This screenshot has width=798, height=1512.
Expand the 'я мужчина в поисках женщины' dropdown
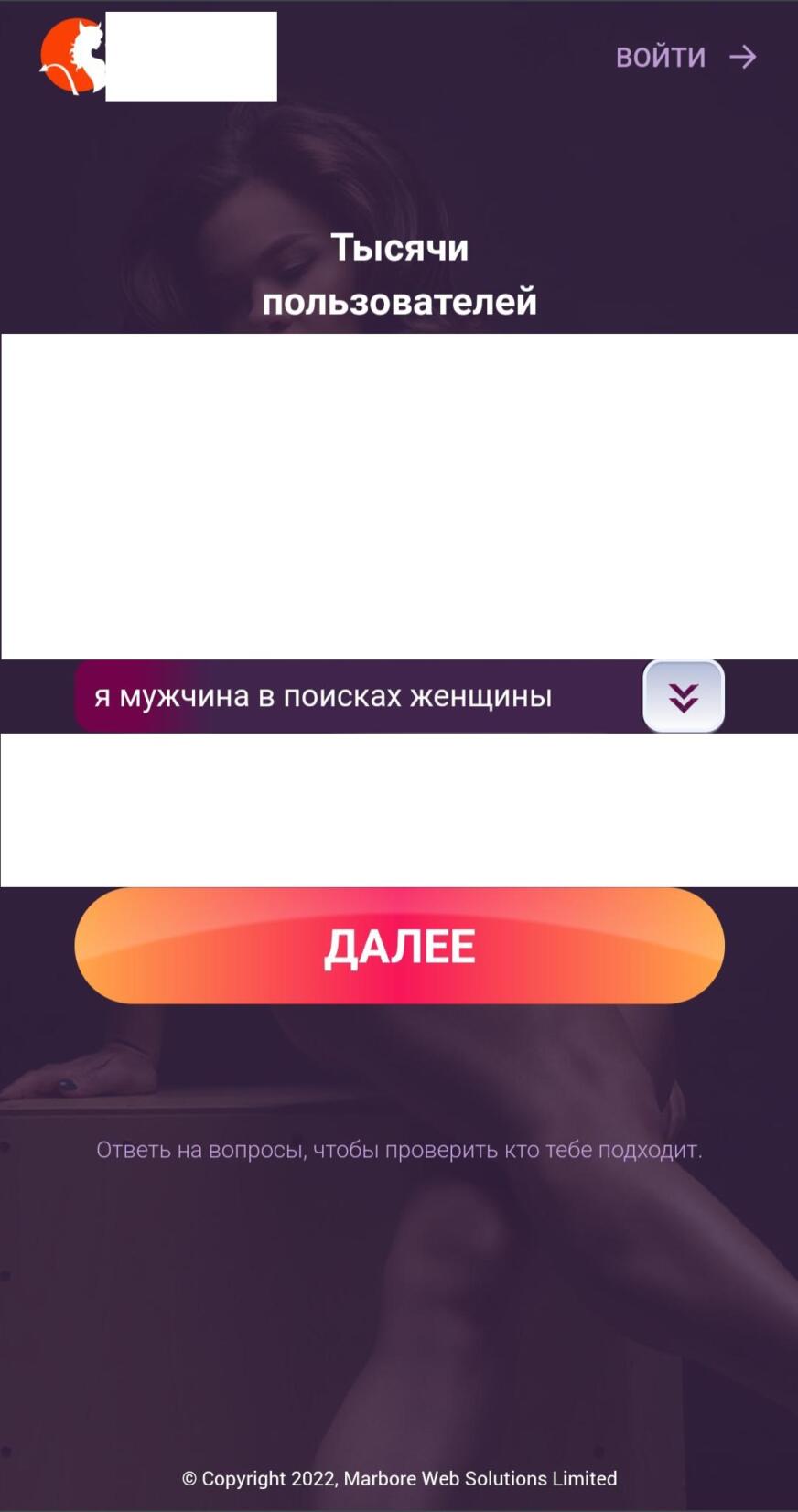point(683,697)
